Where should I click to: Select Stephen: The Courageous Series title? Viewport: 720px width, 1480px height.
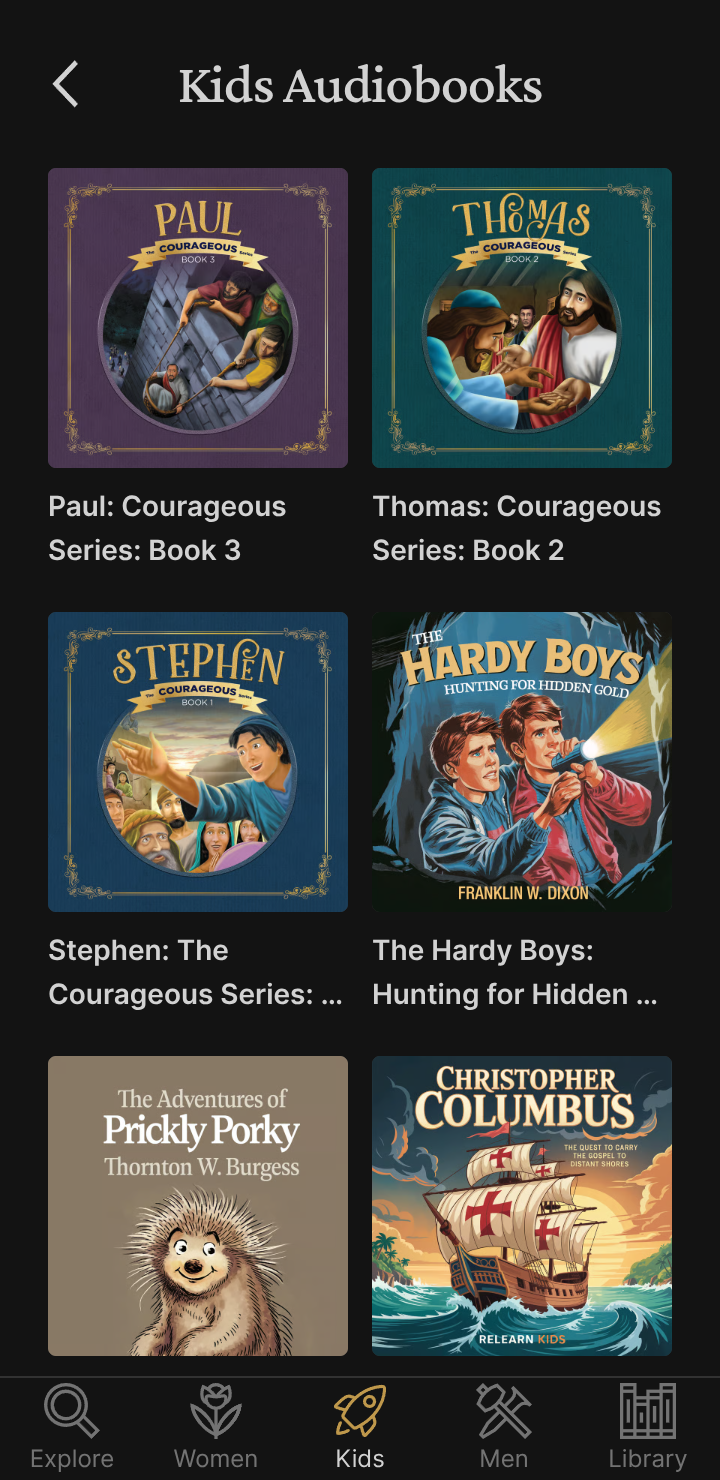[196, 971]
